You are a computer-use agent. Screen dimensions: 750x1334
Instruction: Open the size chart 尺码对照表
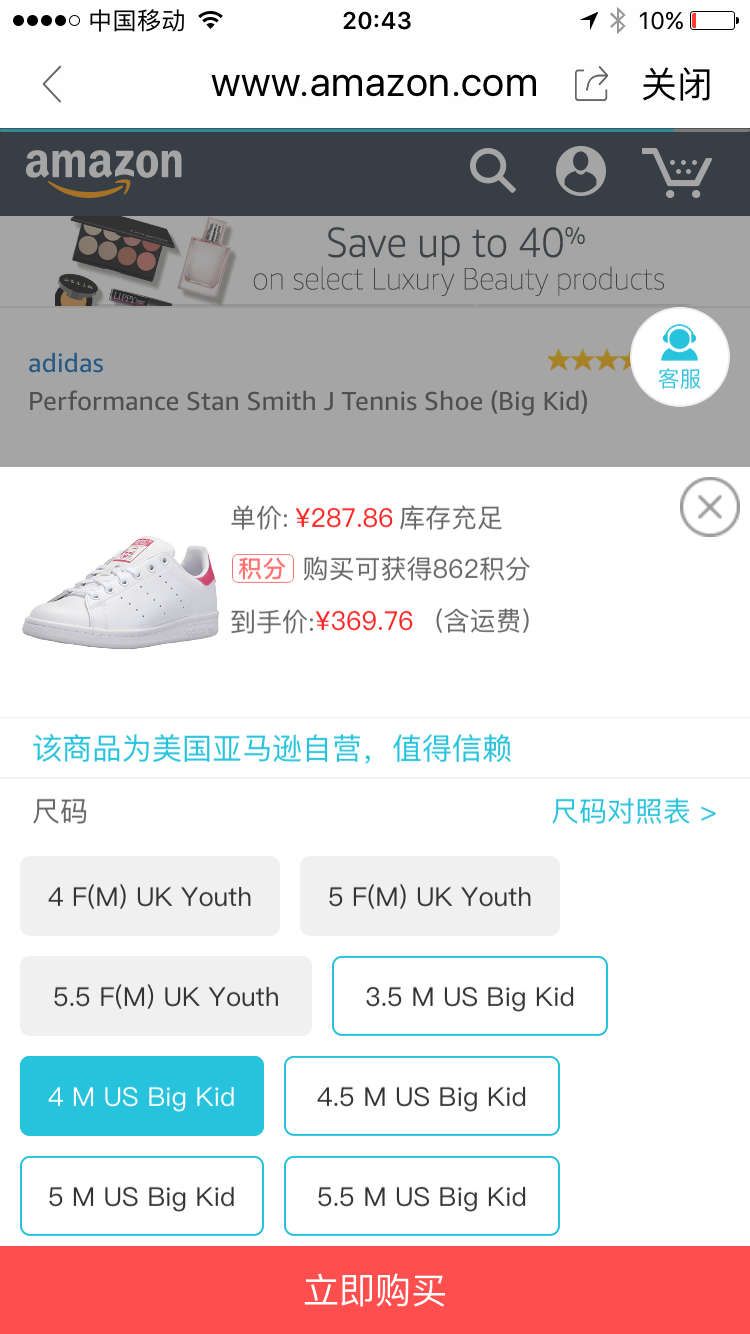pyautogui.click(x=633, y=811)
